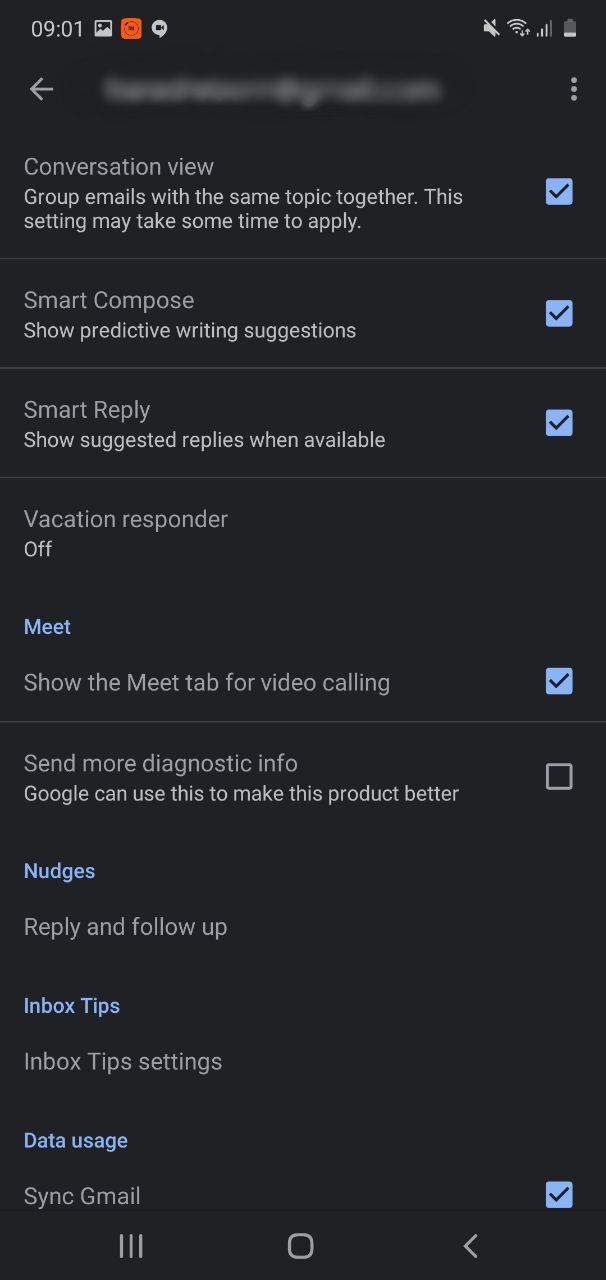606x1280 pixels.
Task: Tap the system home button
Action: 300,1245
